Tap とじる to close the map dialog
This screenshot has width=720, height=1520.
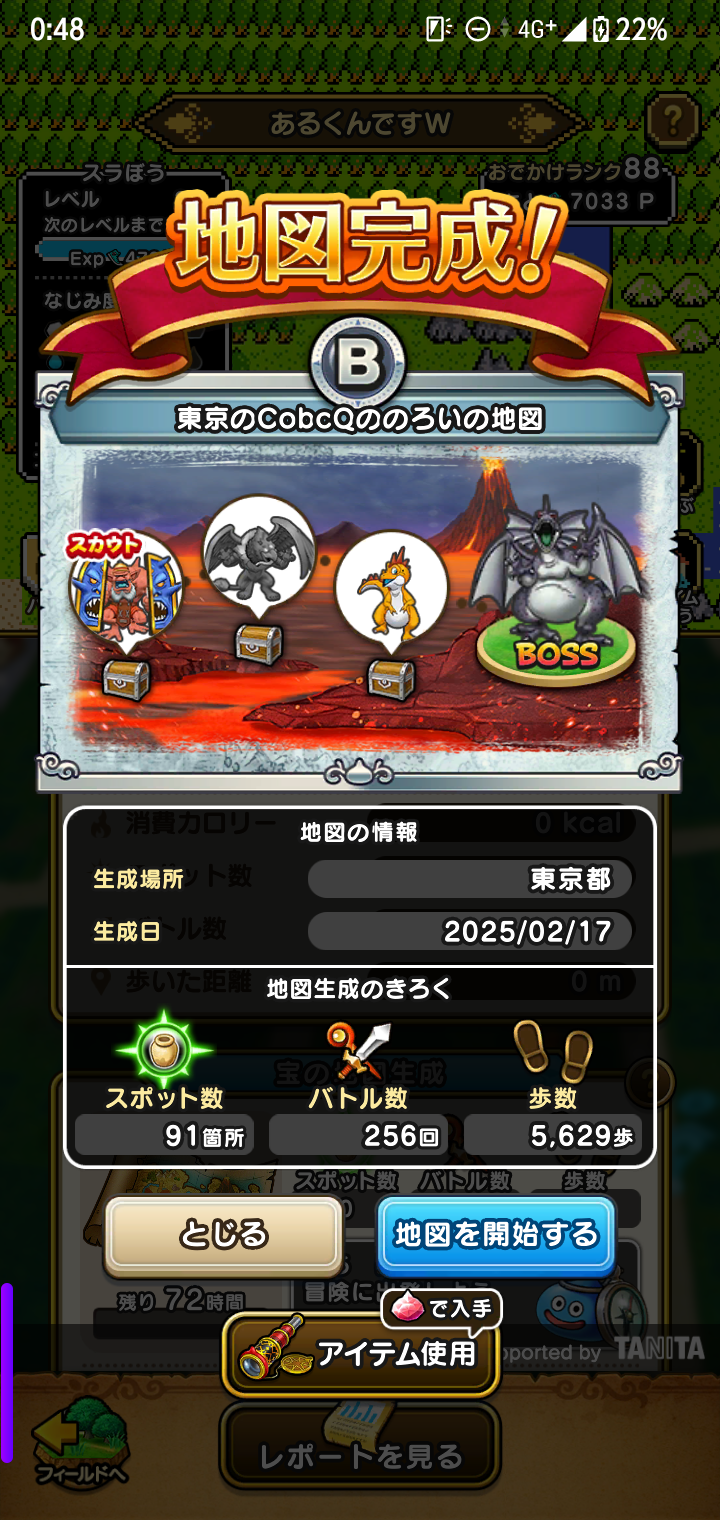(x=224, y=1235)
